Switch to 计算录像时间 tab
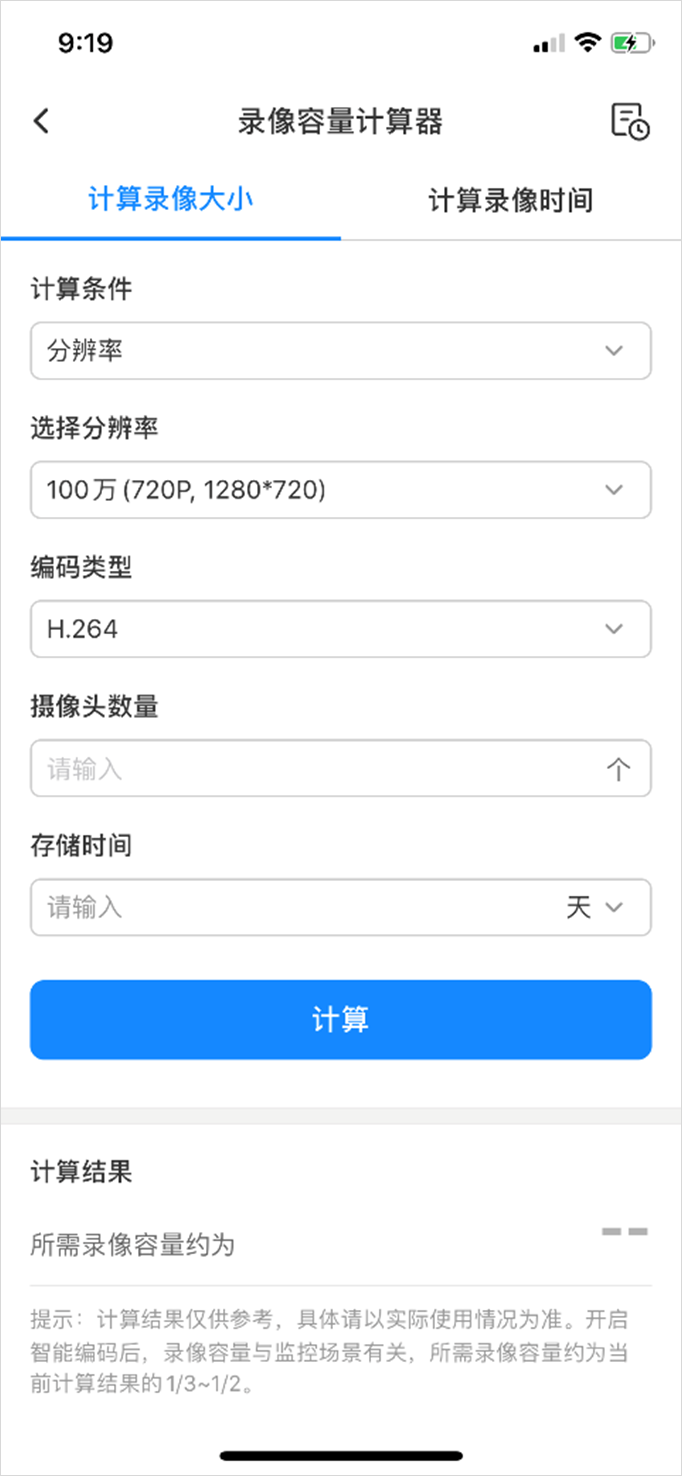682x1476 pixels. [x=510, y=200]
